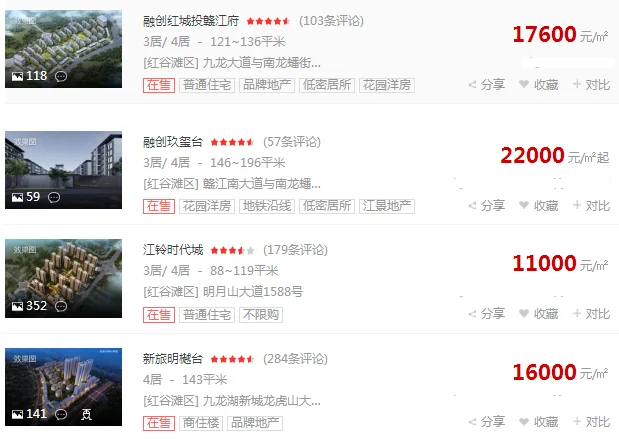Open the 江铃时代城 listing title
Viewport: 619px width, 439px height.
pyautogui.click(x=173, y=250)
